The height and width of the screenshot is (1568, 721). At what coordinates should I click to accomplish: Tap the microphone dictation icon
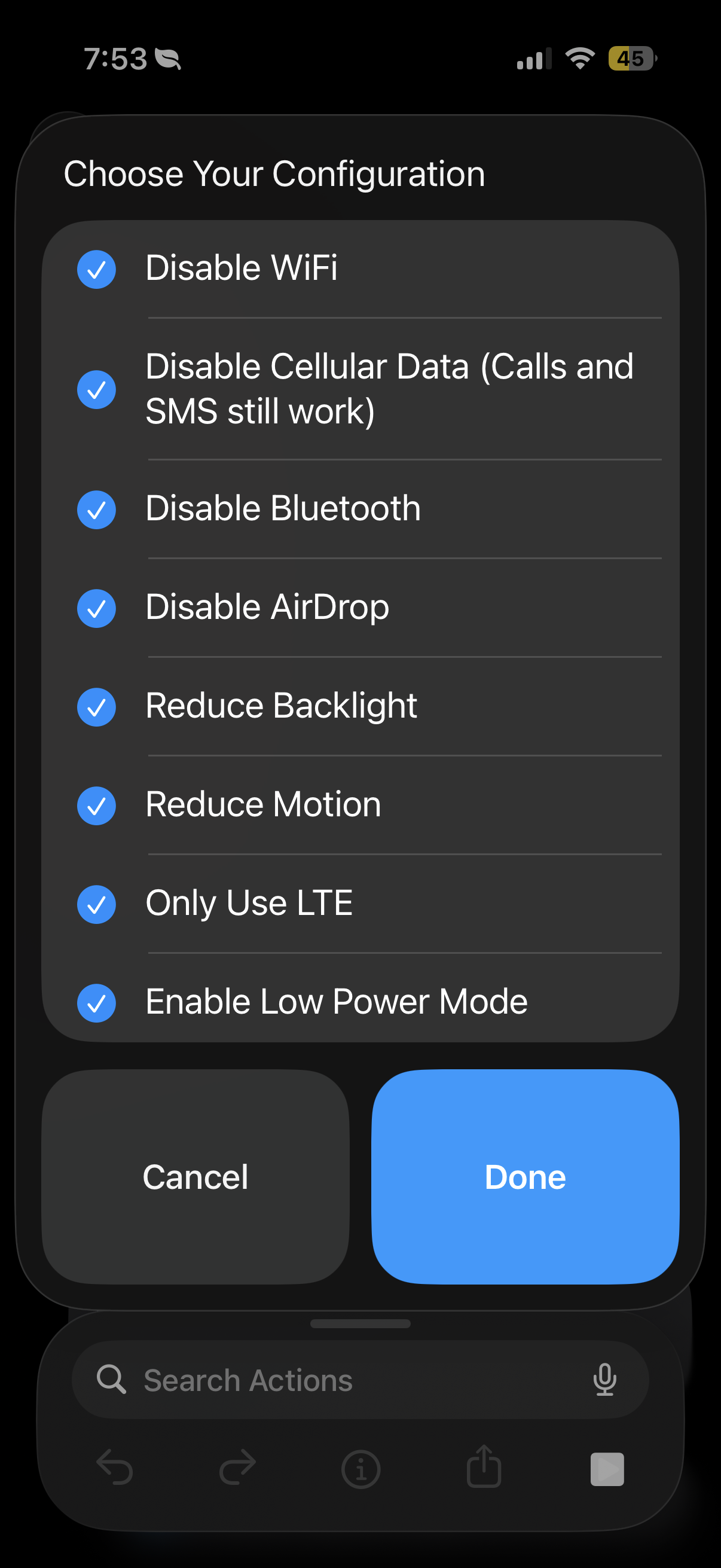(604, 1380)
